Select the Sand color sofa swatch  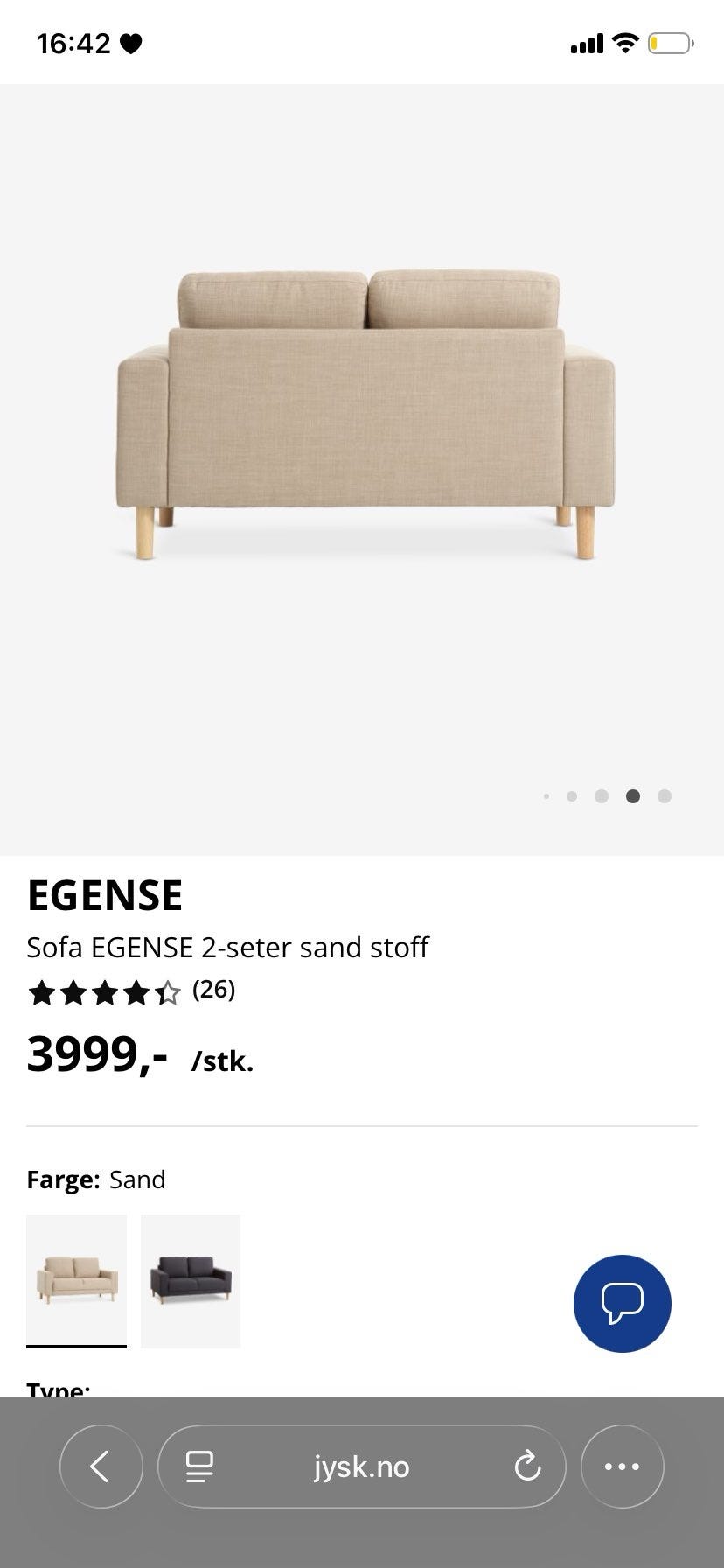click(76, 1281)
